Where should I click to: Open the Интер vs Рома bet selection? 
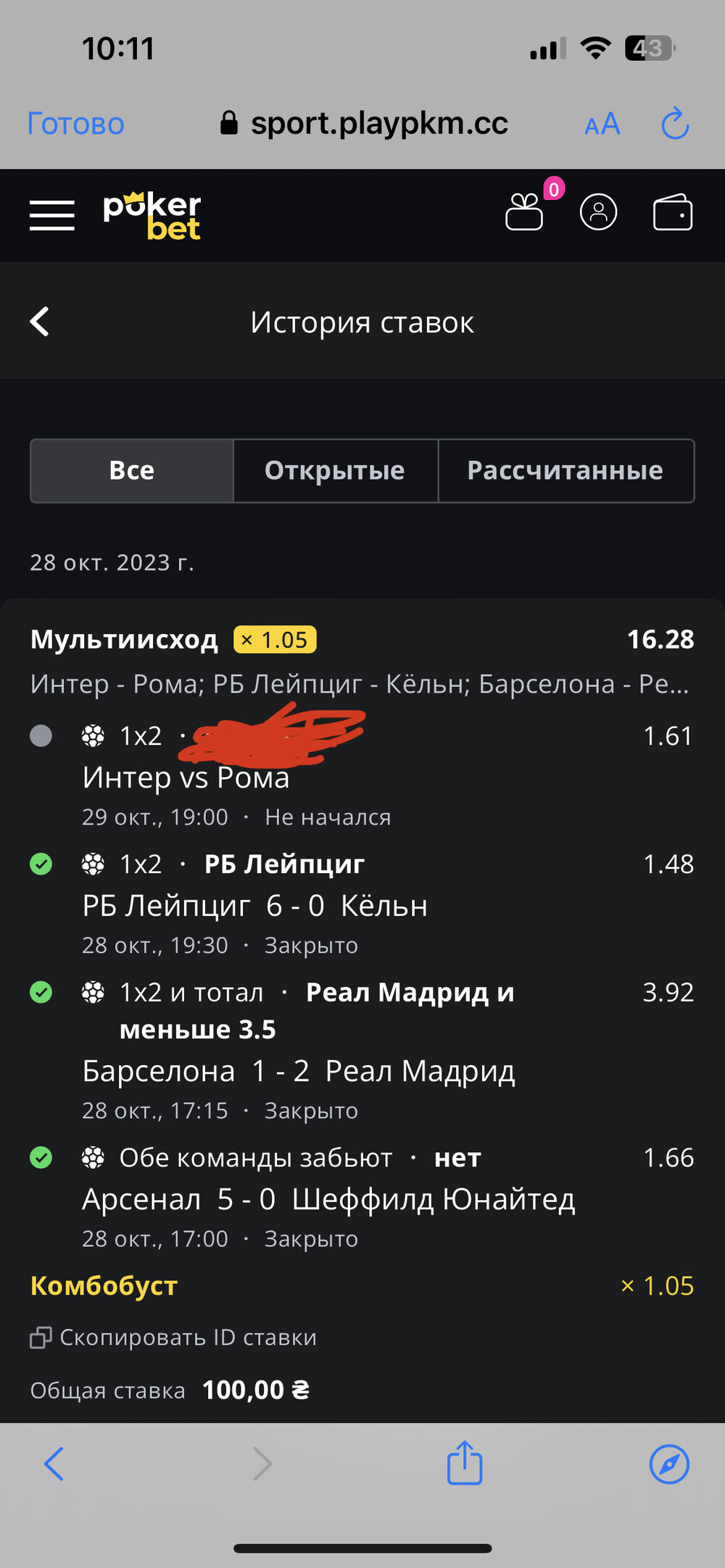(186, 778)
